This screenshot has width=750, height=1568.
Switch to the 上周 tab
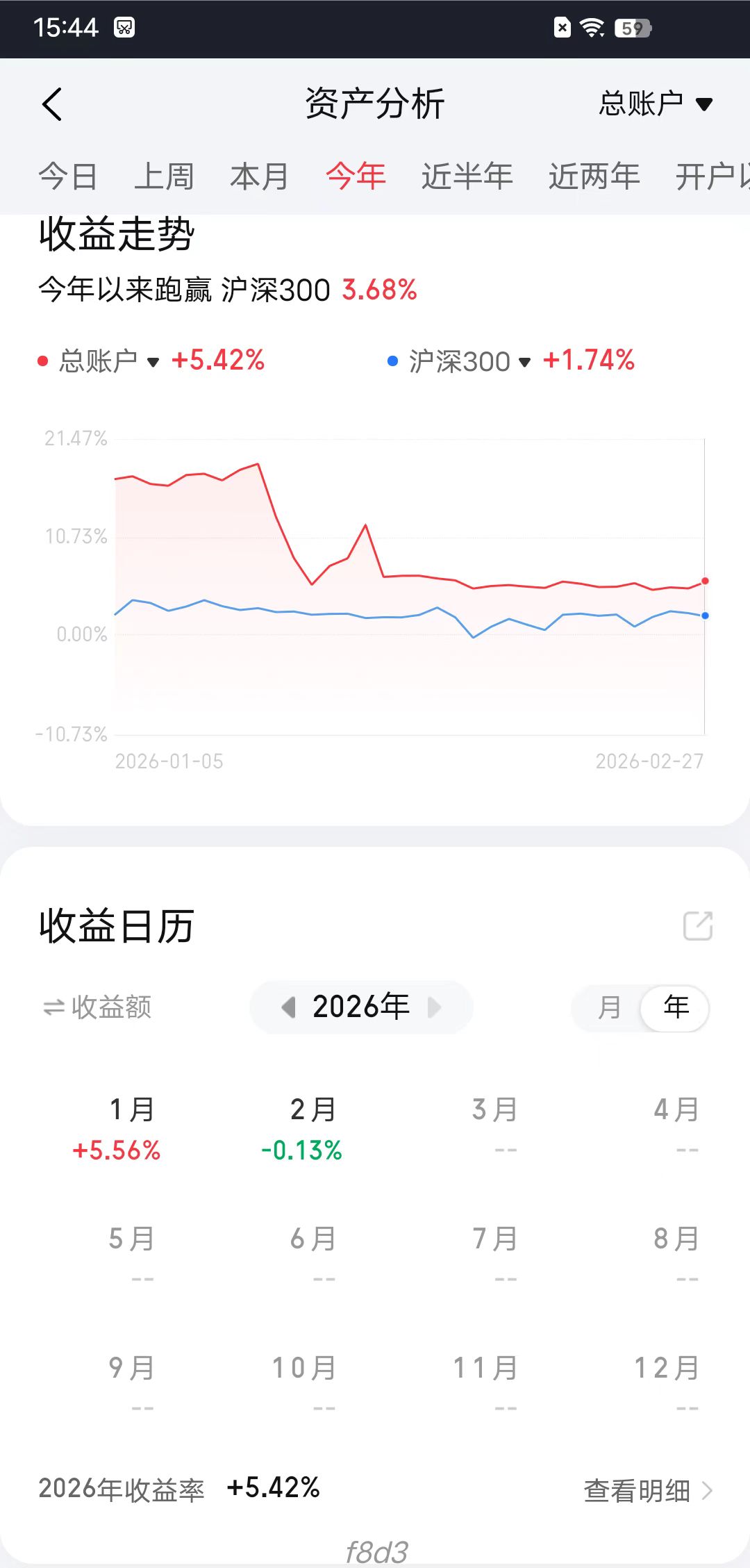[164, 176]
